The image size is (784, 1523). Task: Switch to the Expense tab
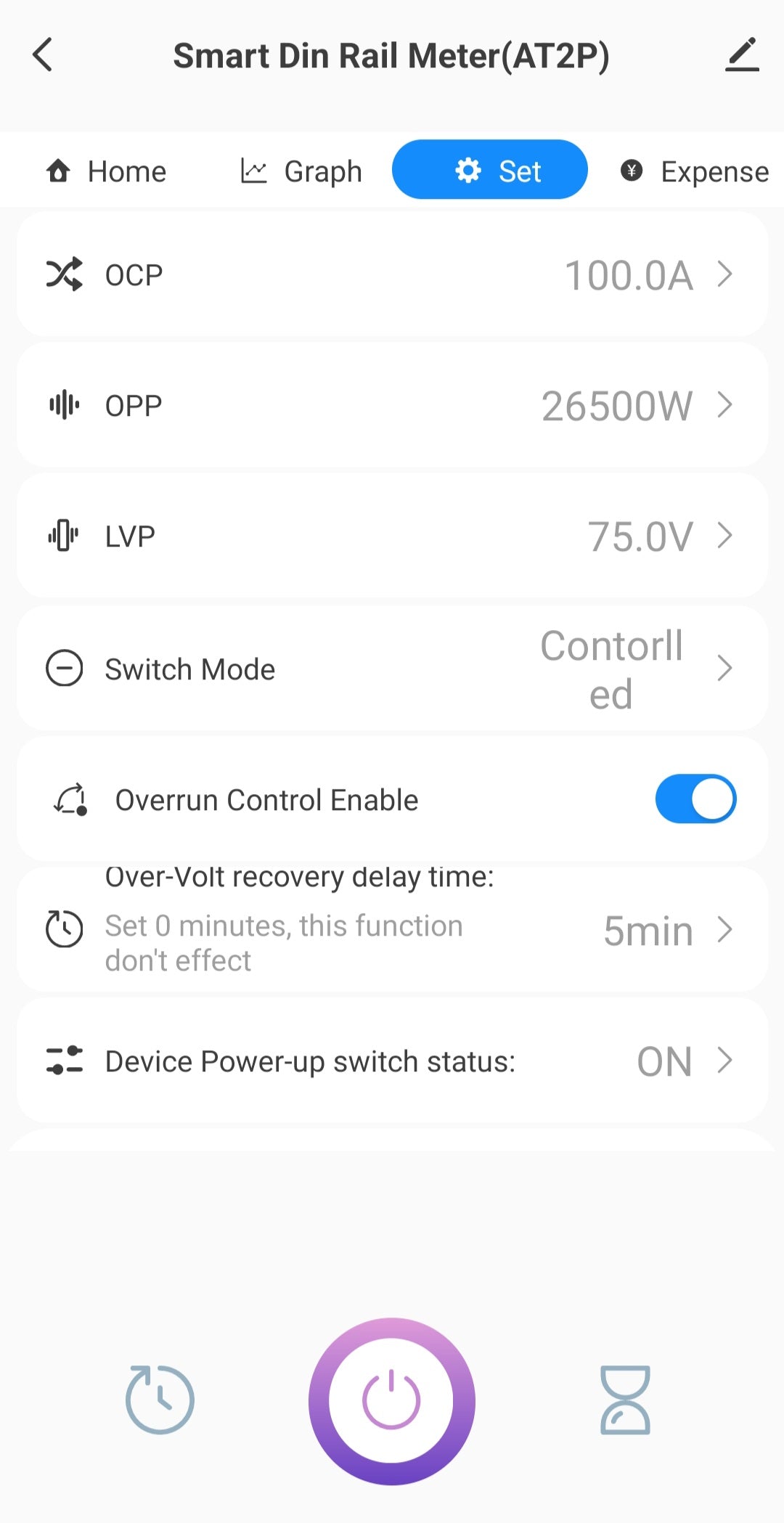695,171
